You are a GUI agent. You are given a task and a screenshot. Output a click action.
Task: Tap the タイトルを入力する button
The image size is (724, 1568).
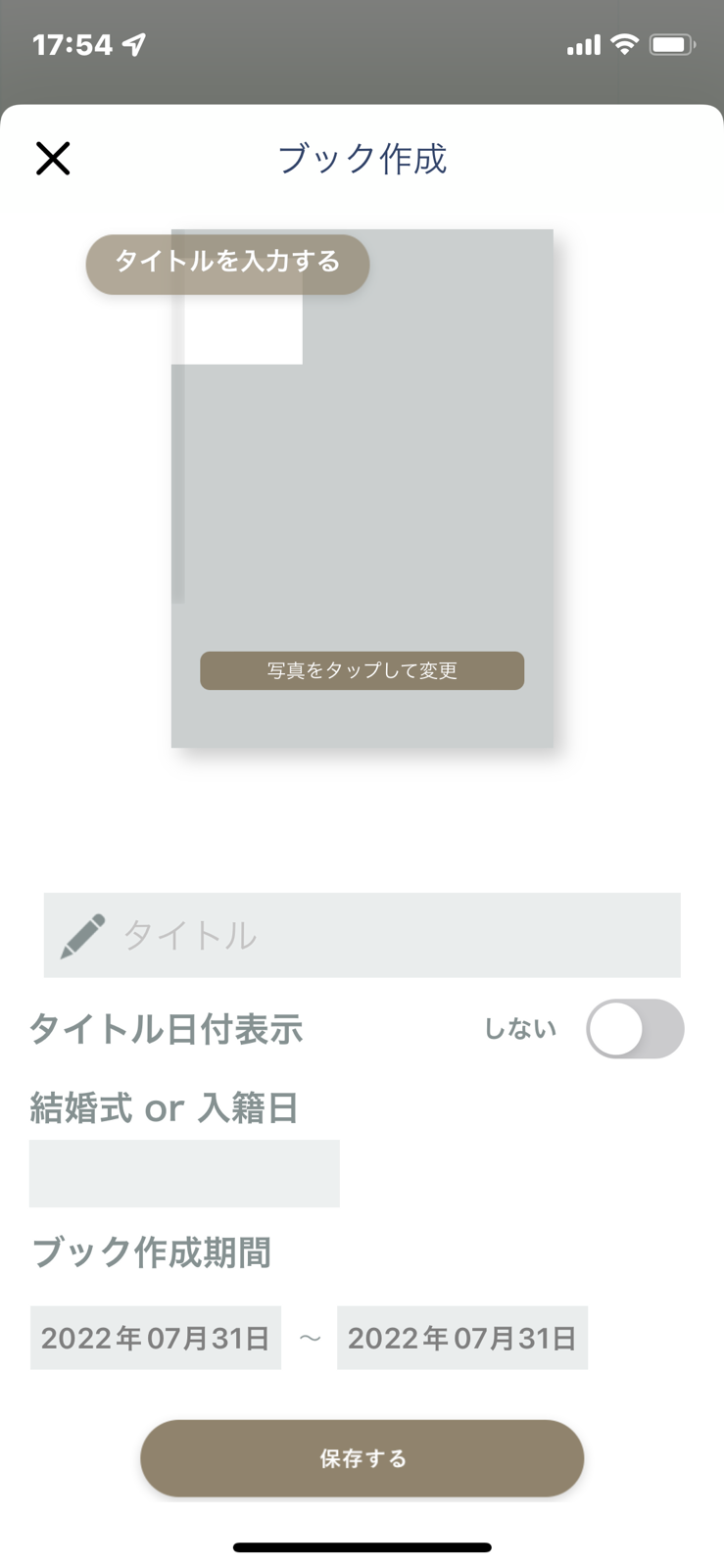pyautogui.click(x=227, y=264)
